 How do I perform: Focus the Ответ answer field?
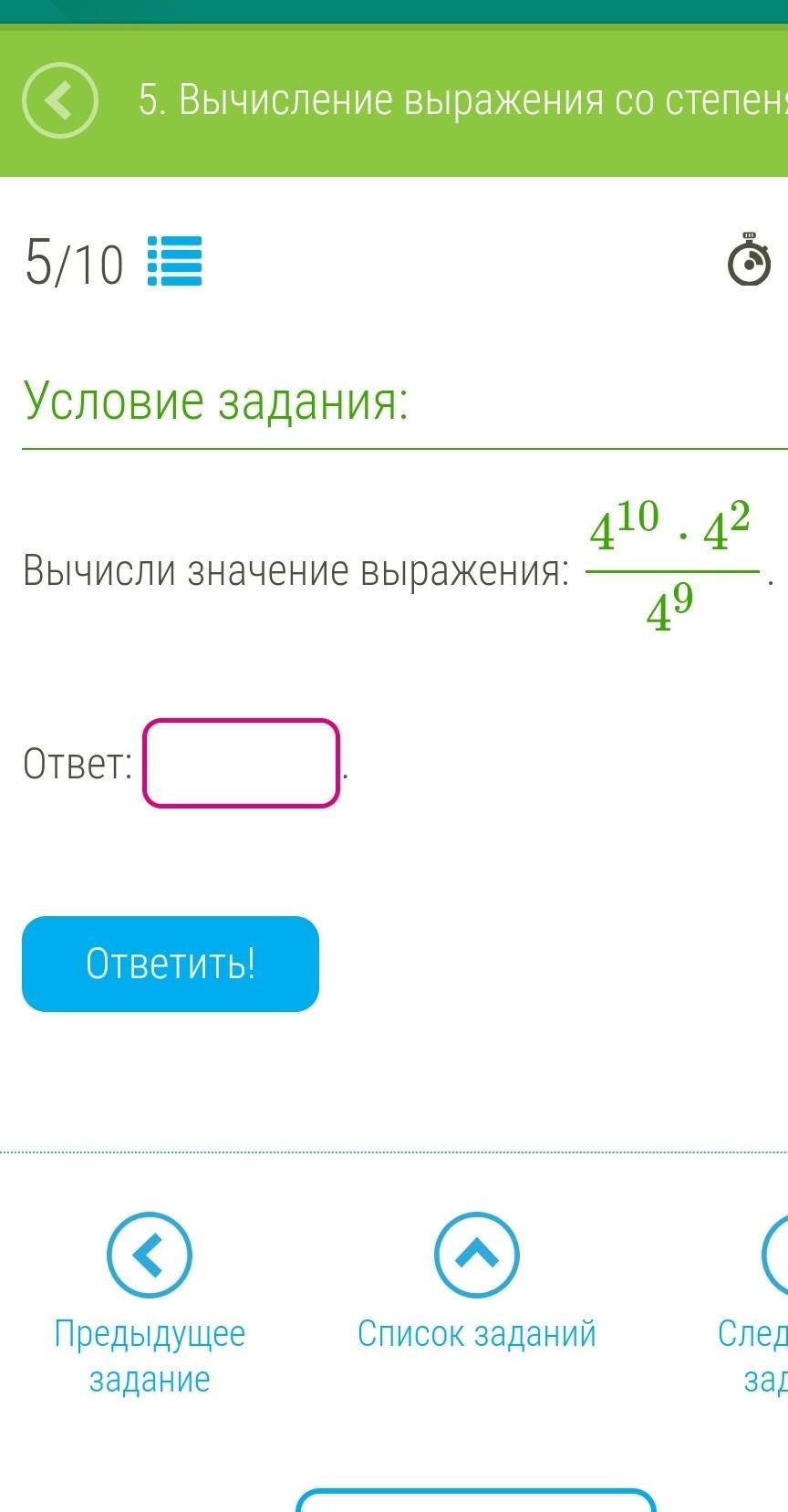[x=241, y=764]
